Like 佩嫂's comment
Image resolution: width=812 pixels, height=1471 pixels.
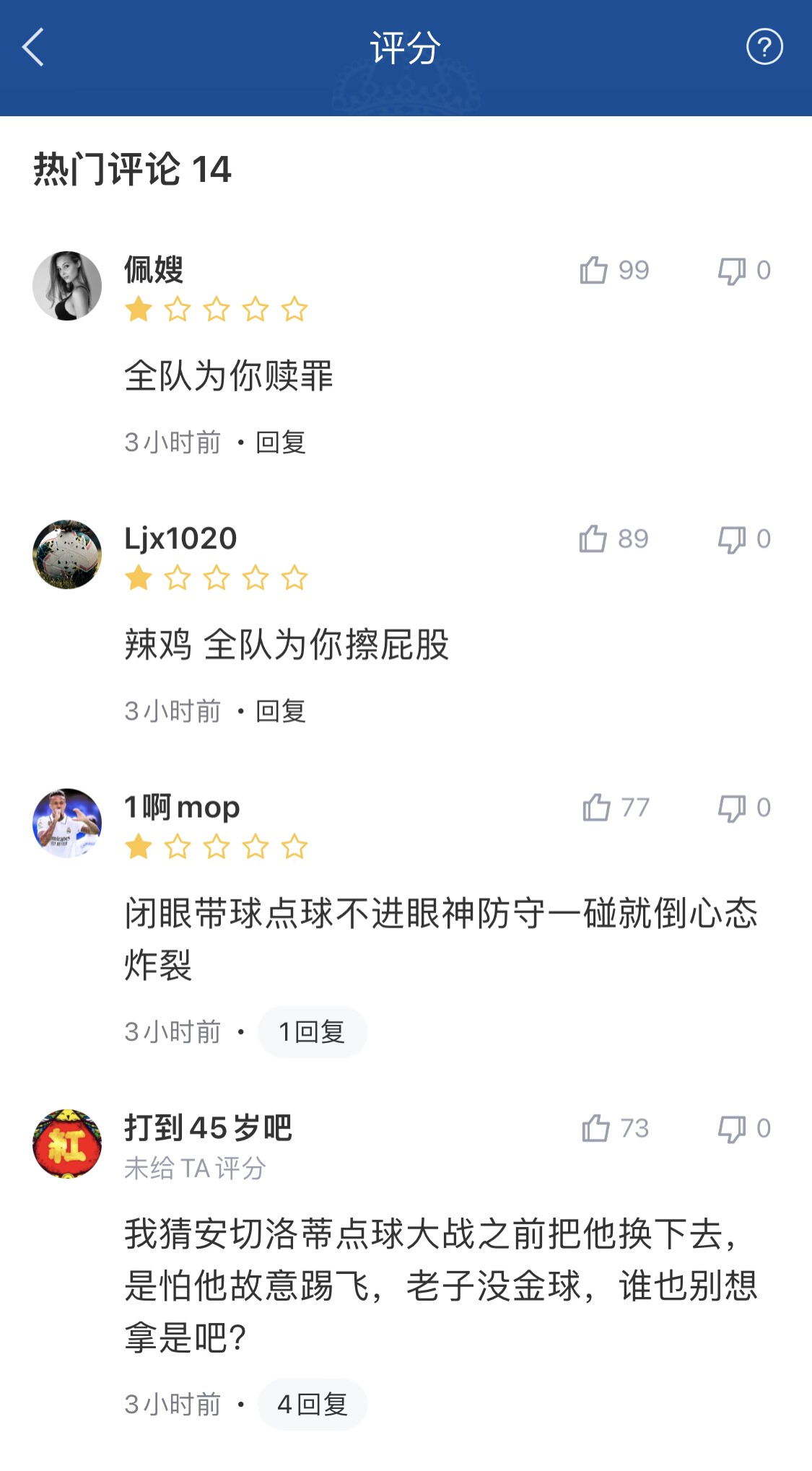pyautogui.click(x=594, y=271)
